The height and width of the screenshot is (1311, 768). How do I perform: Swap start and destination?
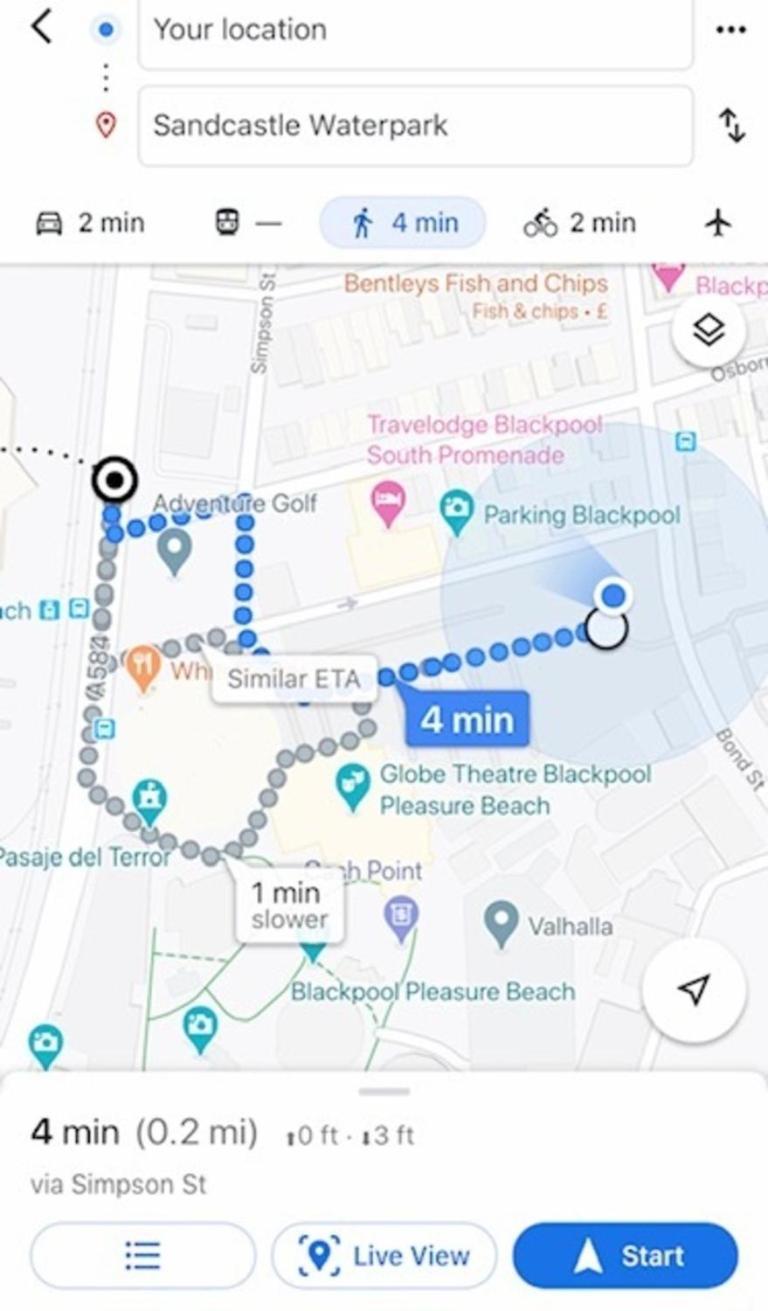pos(732,126)
